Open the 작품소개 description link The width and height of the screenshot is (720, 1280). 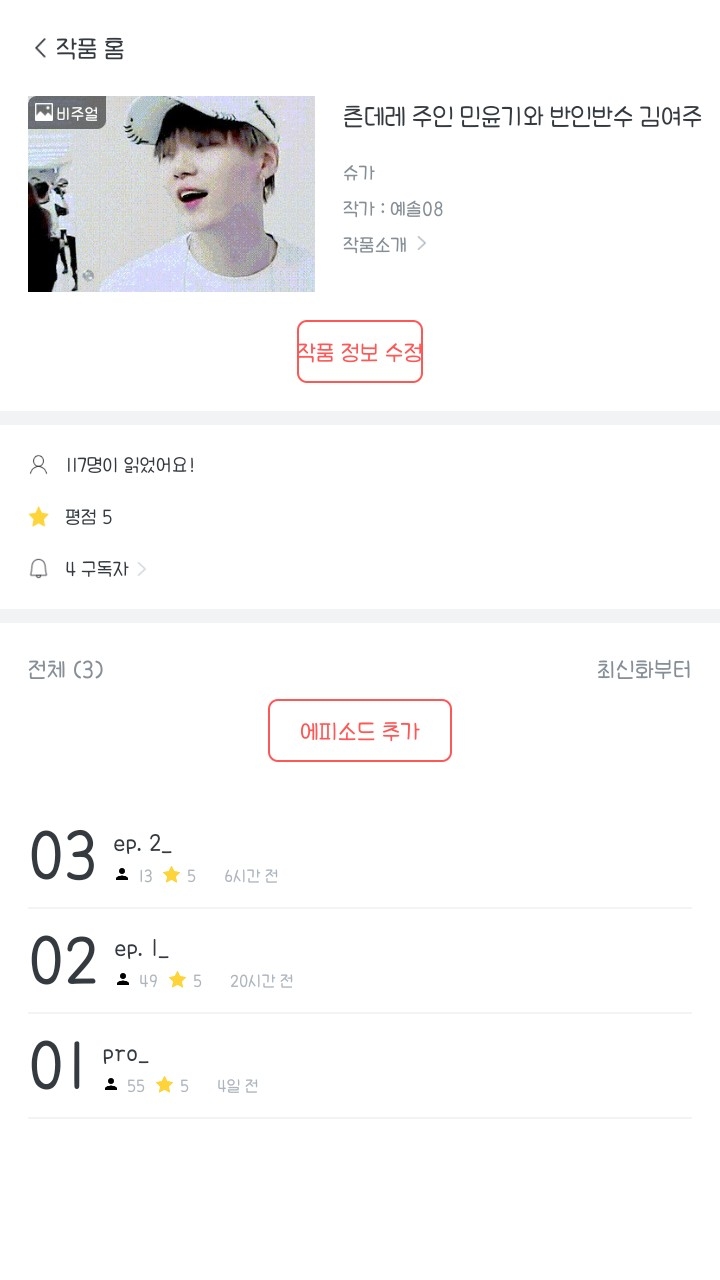pyautogui.click(x=384, y=243)
